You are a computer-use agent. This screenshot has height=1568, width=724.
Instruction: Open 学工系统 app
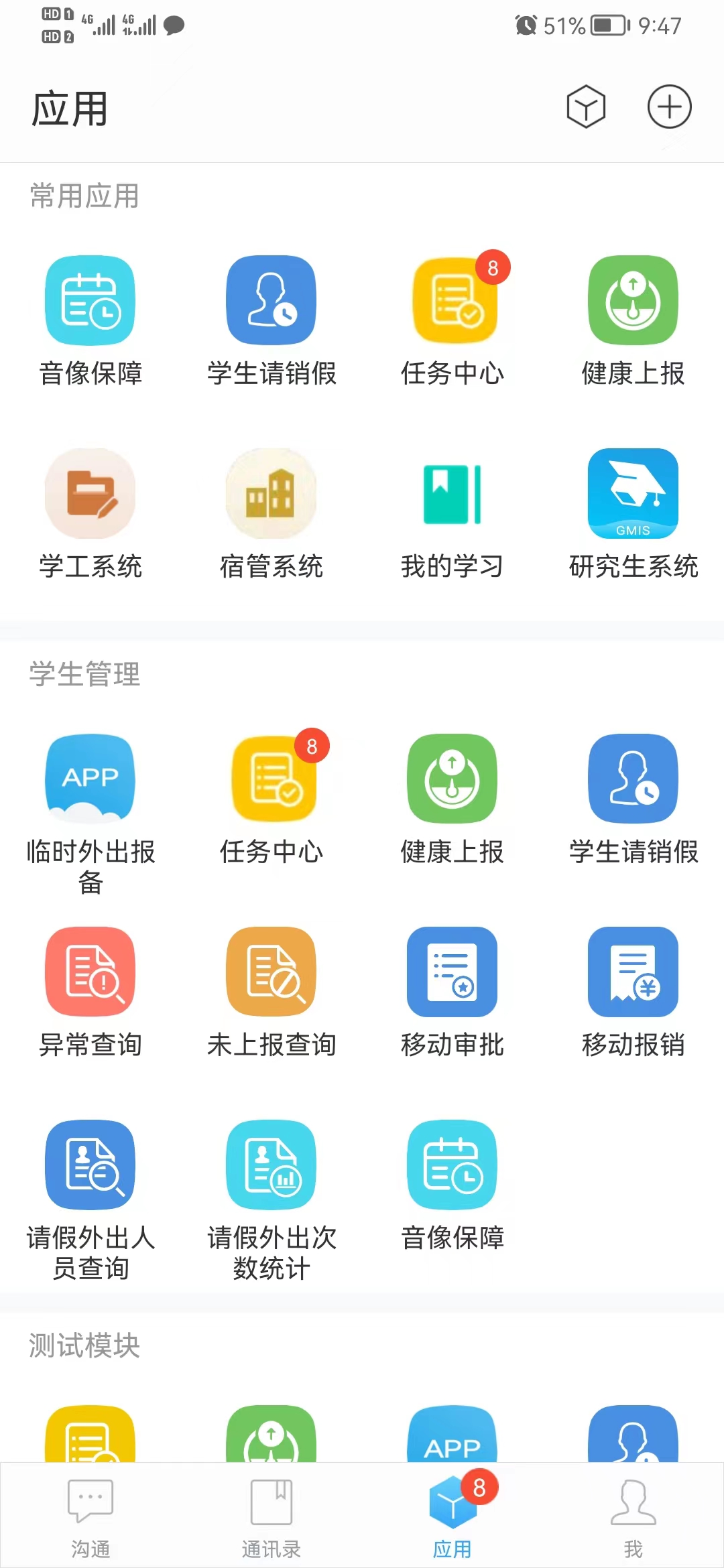90,494
